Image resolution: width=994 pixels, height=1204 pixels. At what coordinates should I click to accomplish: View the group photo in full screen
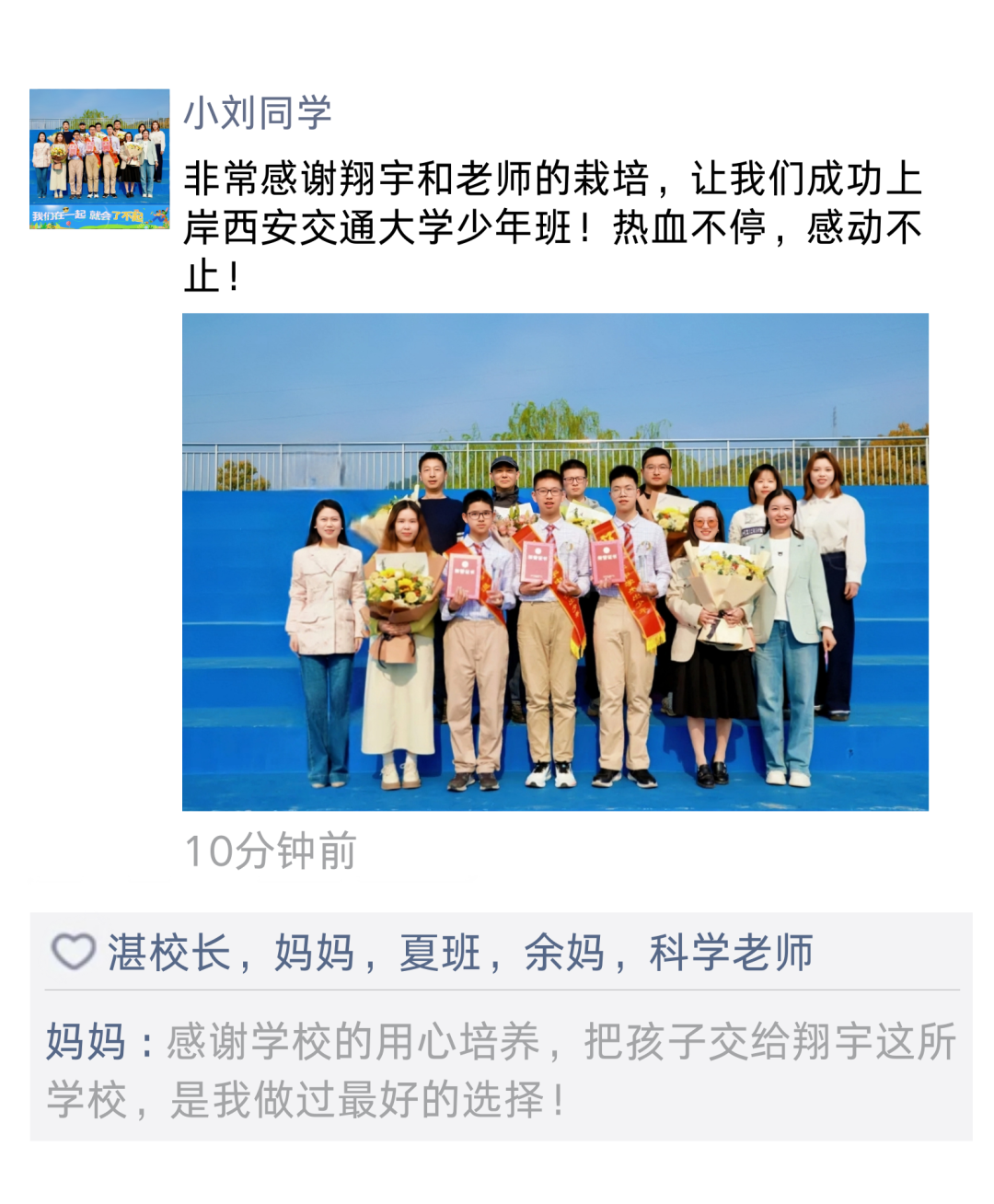(555, 561)
